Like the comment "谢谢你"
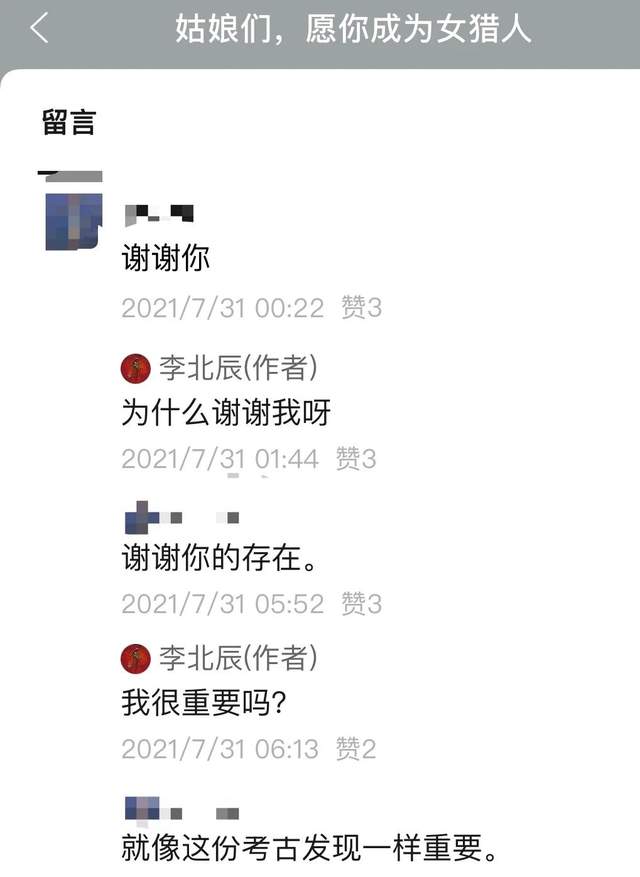This screenshot has width=640, height=877. click(x=360, y=307)
